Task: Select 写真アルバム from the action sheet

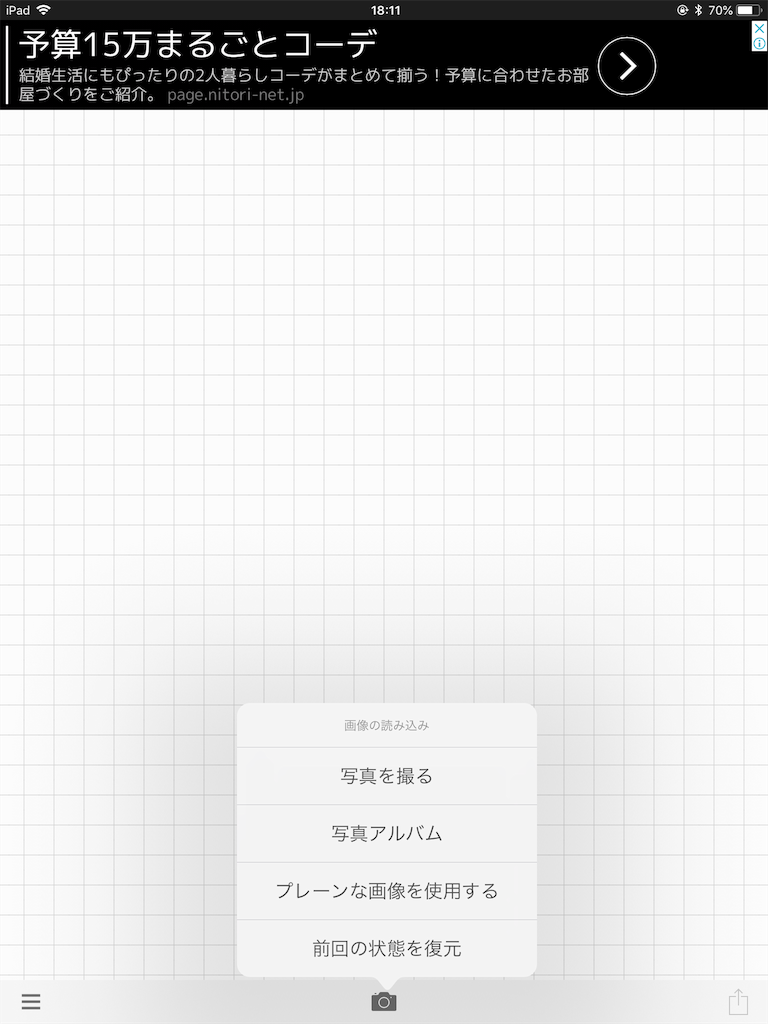Action: [x=386, y=834]
